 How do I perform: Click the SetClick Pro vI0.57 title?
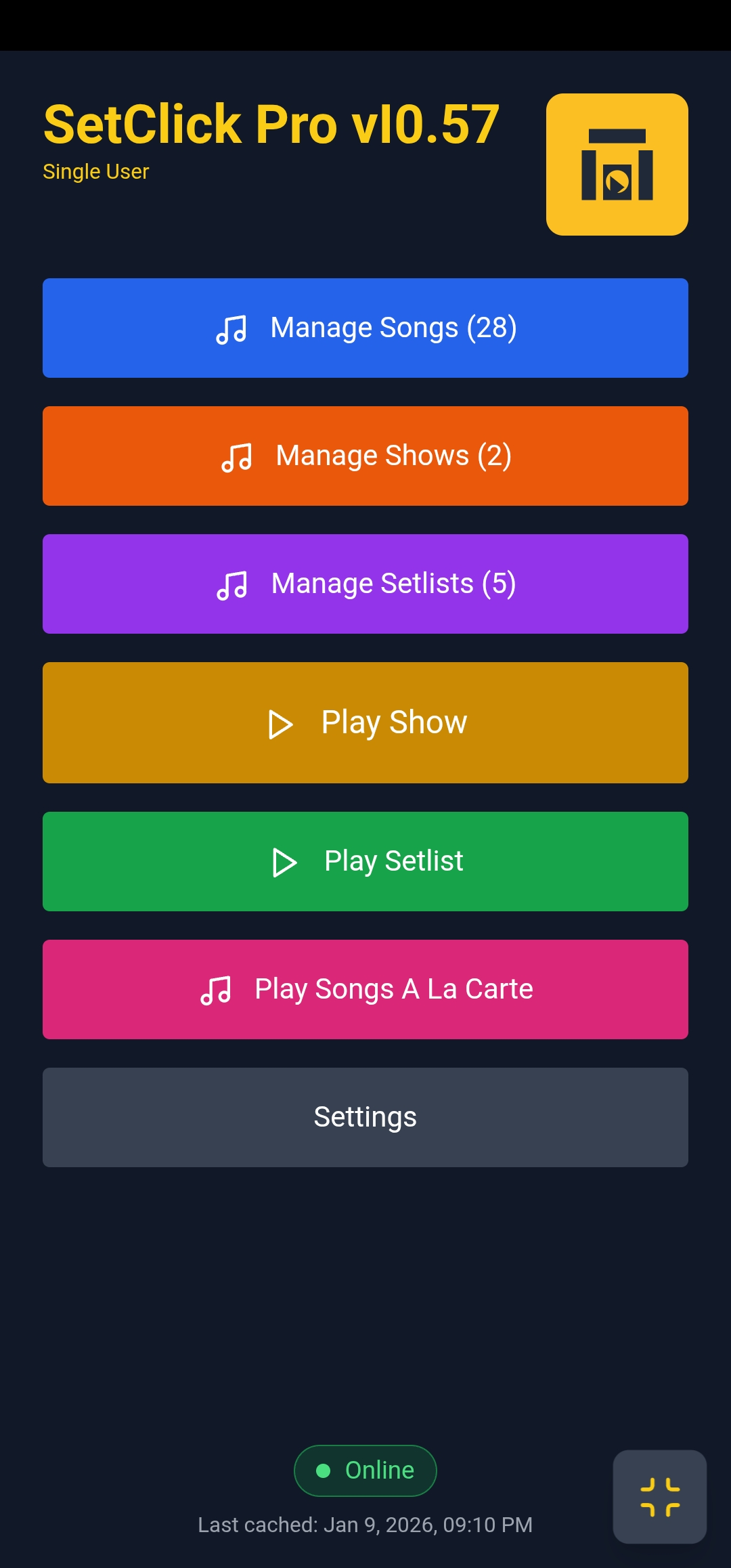[271, 124]
